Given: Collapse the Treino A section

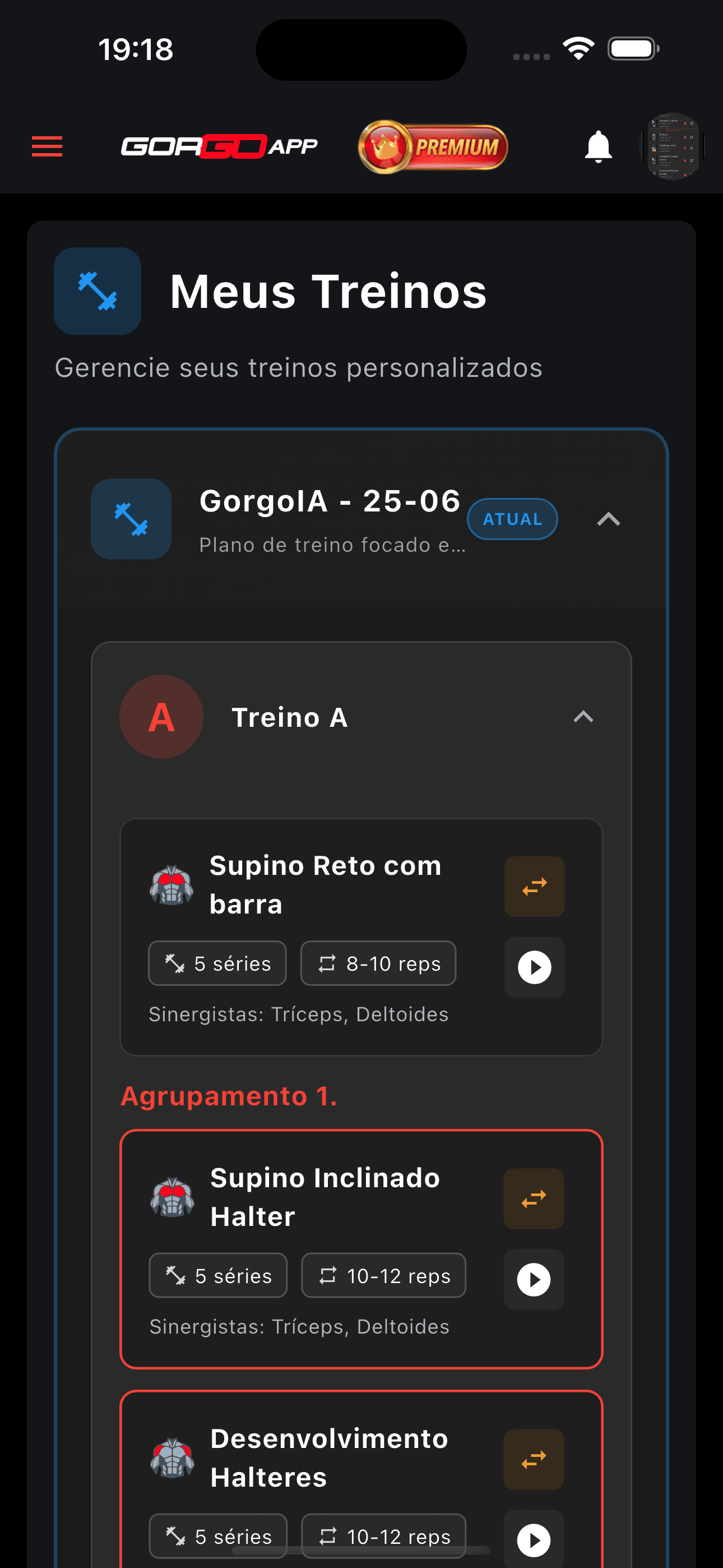Looking at the screenshot, I should [583, 717].
